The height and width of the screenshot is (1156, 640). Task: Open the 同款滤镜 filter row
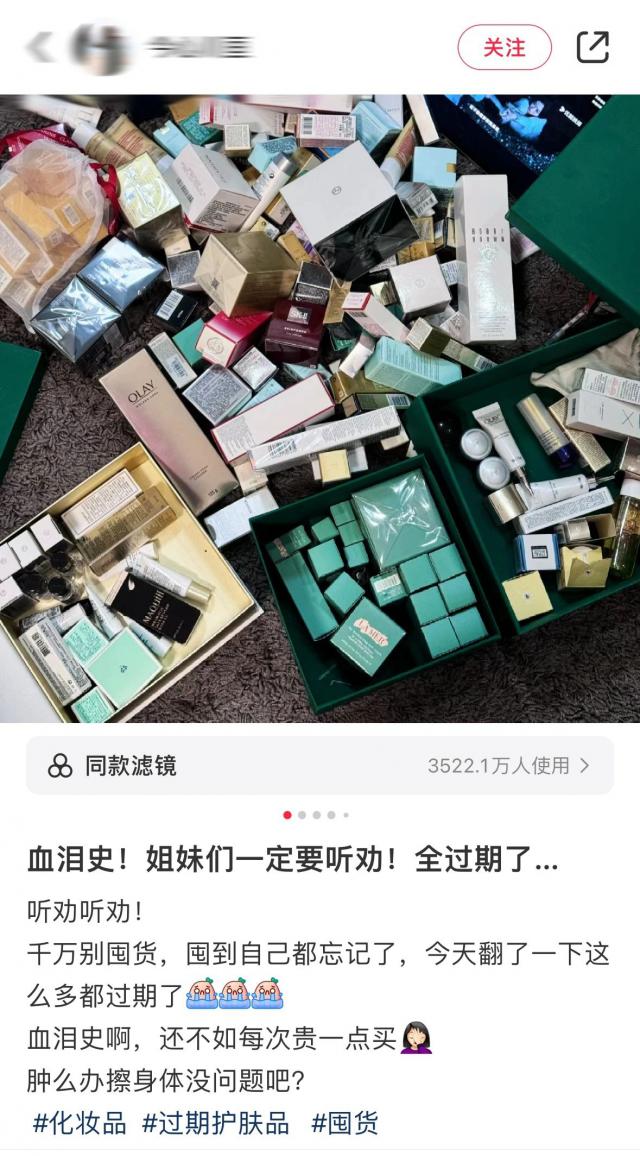point(320,766)
